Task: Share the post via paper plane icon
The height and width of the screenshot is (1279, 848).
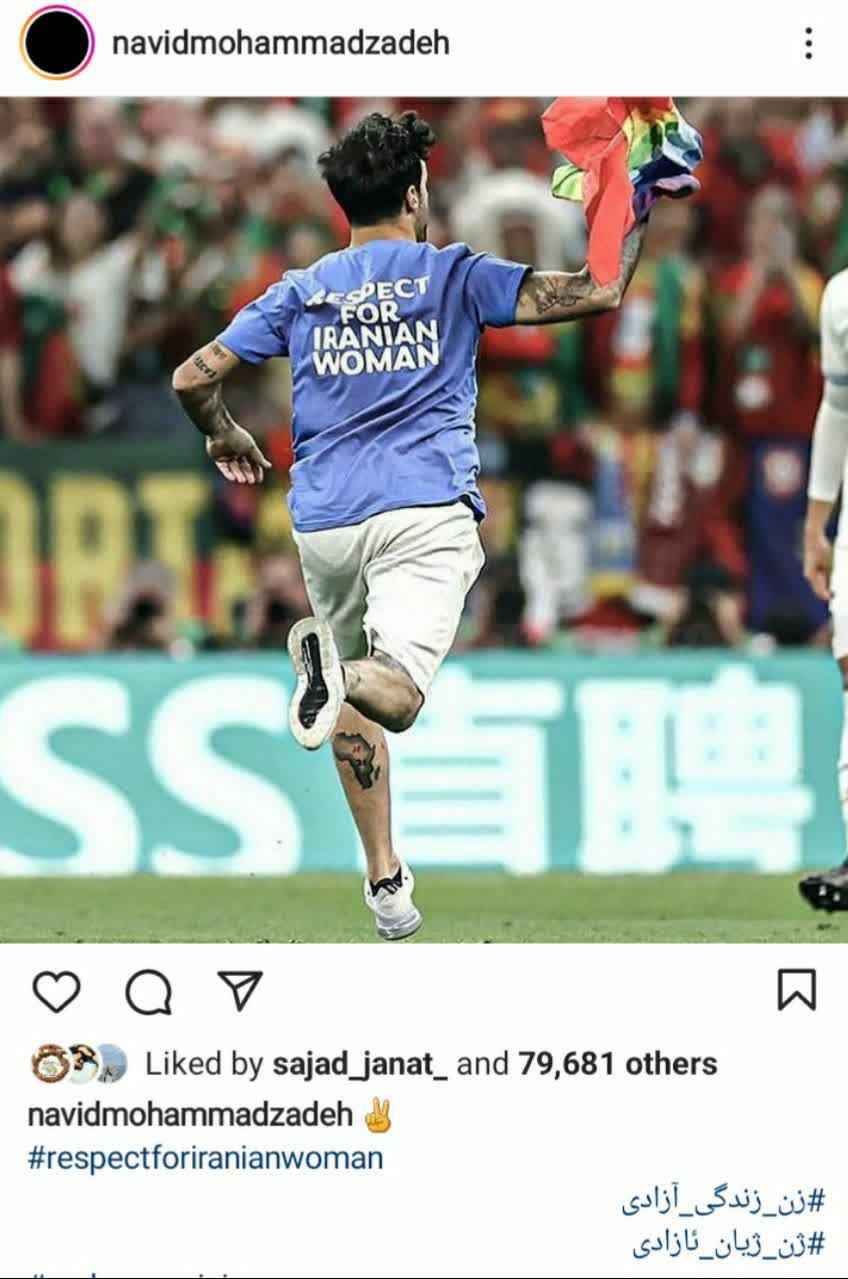Action: 240,991
